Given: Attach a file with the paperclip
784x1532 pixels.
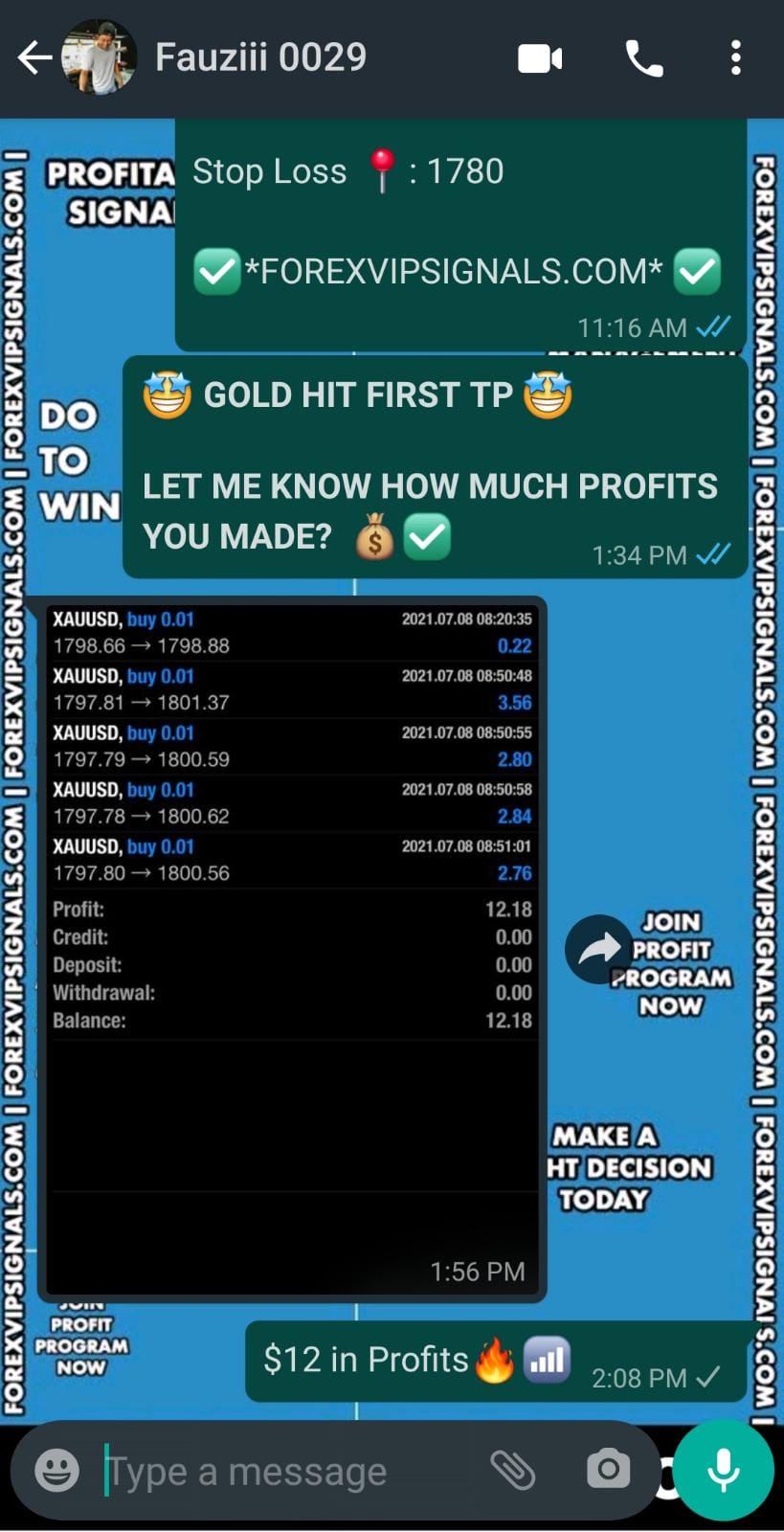Looking at the screenshot, I should click(513, 1470).
